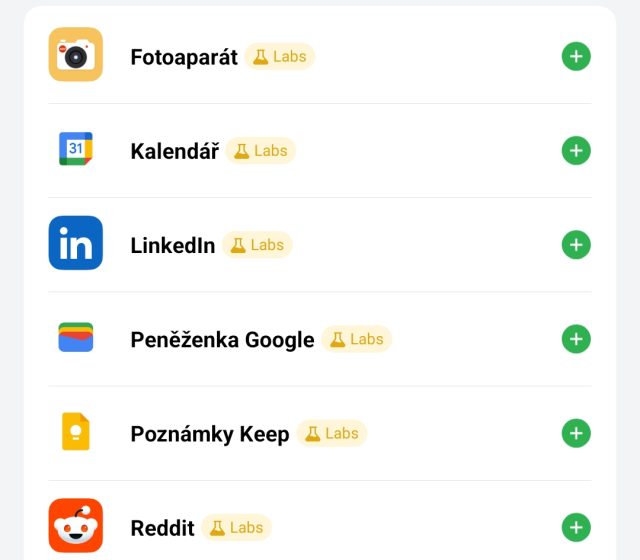
Task: Add Fotoaparát with the green plus
Action: (576, 56)
